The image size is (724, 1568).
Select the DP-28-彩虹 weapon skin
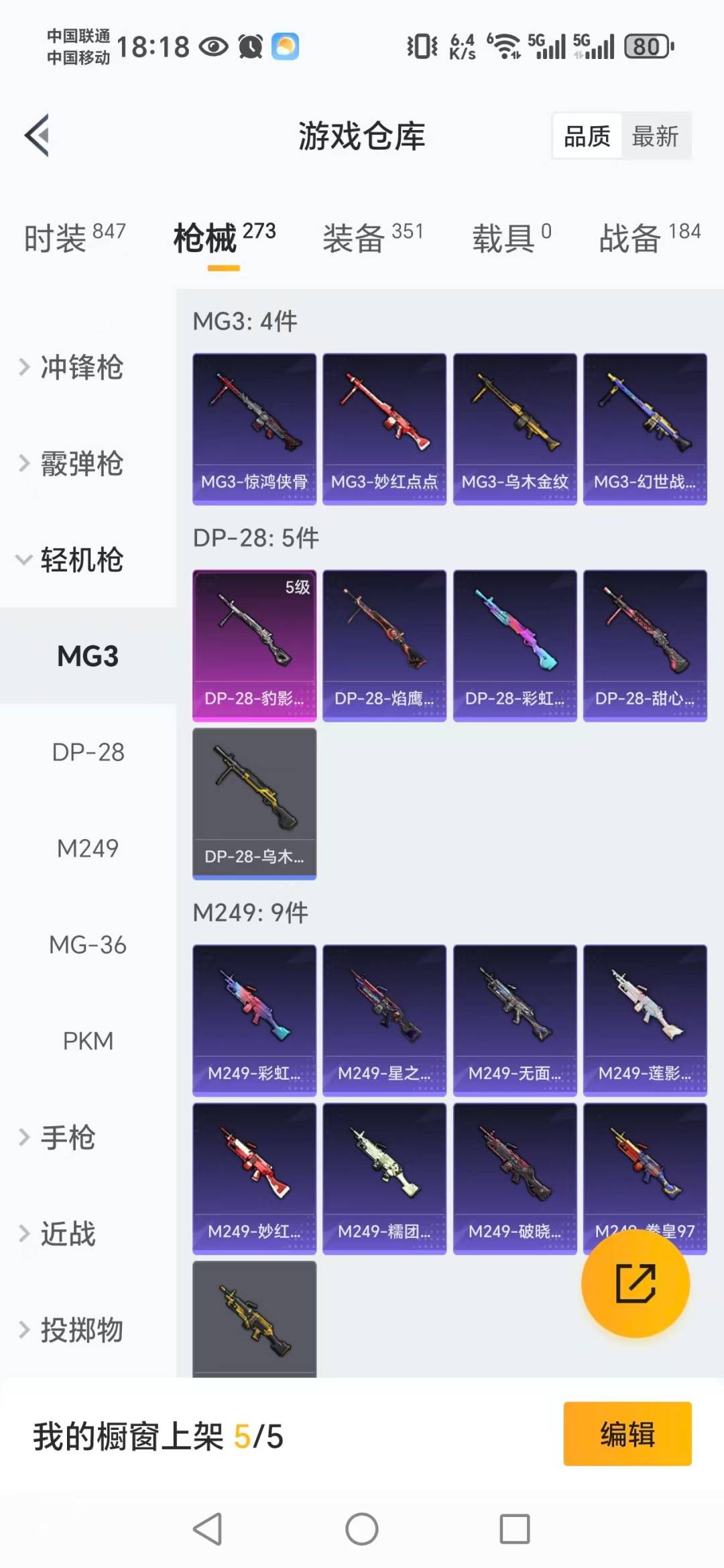tap(515, 644)
